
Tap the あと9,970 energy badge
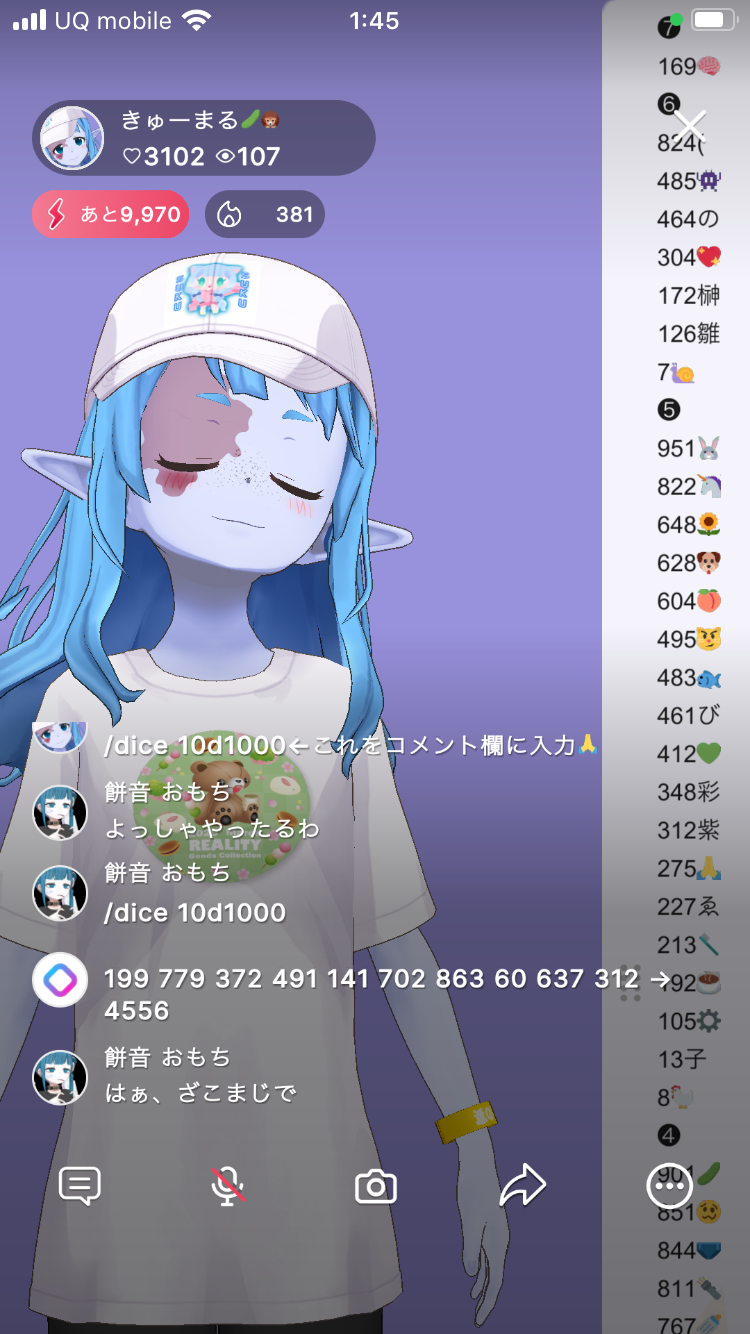pyautogui.click(x=111, y=214)
